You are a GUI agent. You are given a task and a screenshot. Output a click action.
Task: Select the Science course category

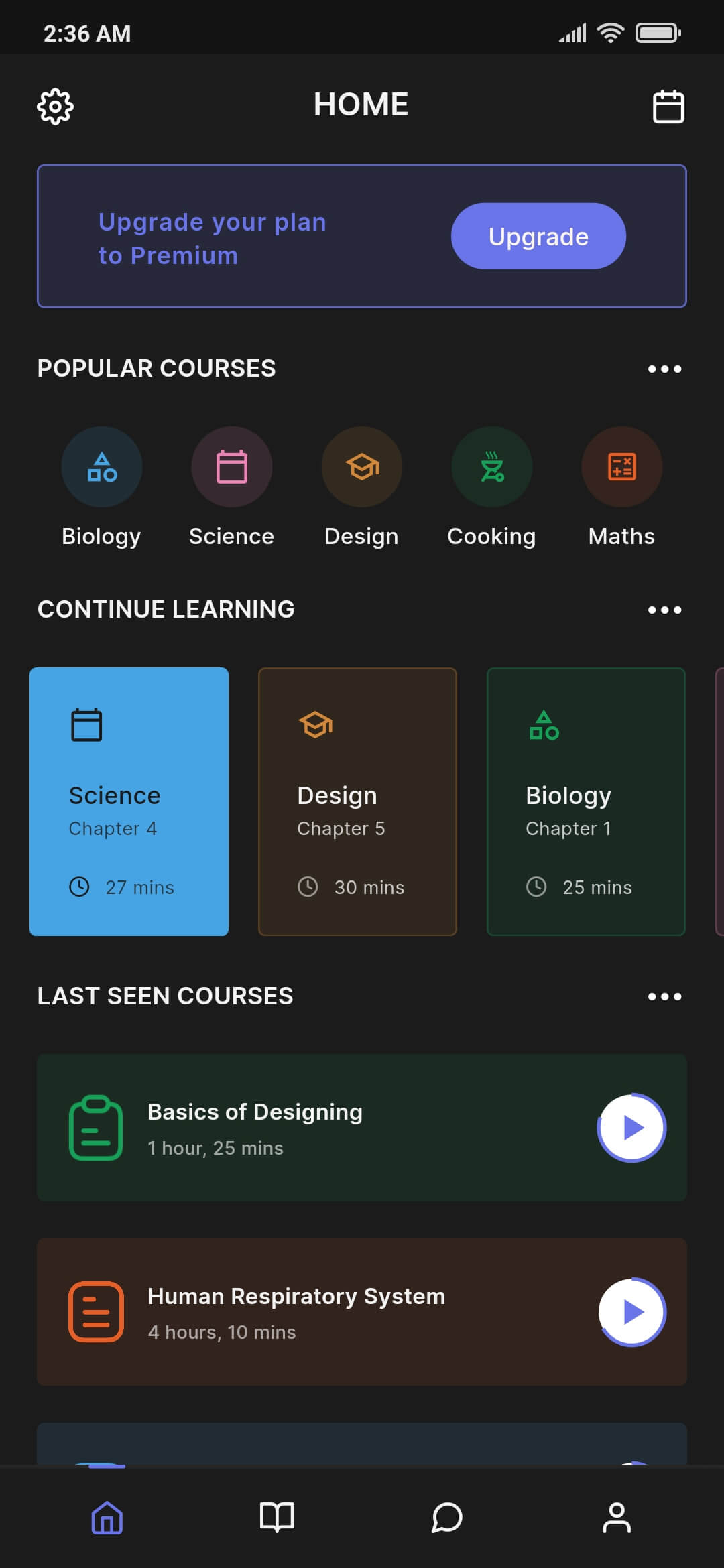232,488
